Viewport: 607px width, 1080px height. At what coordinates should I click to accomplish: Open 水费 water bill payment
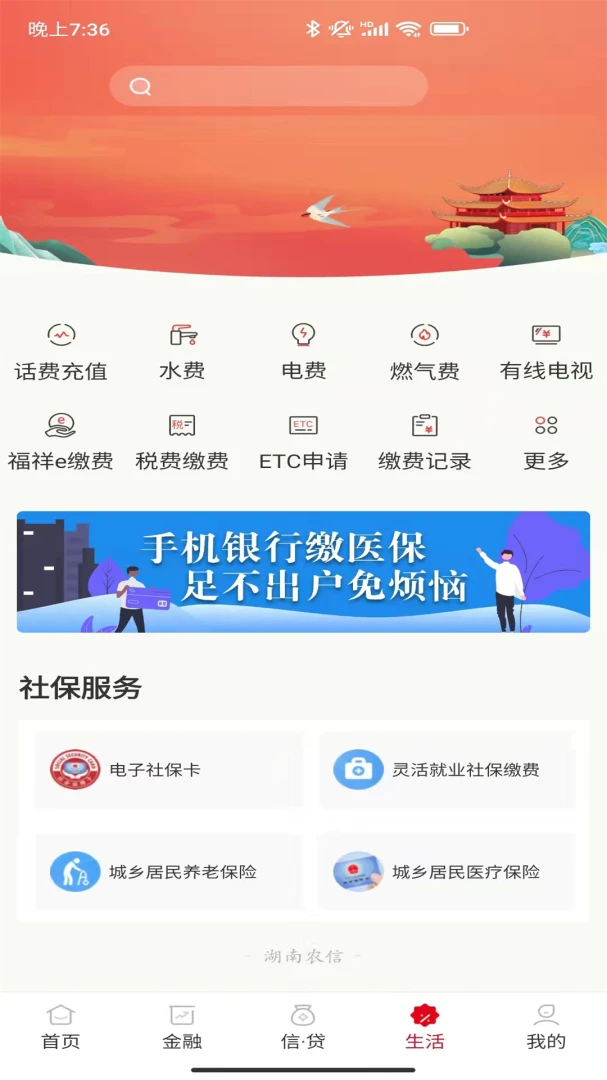[x=182, y=352]
